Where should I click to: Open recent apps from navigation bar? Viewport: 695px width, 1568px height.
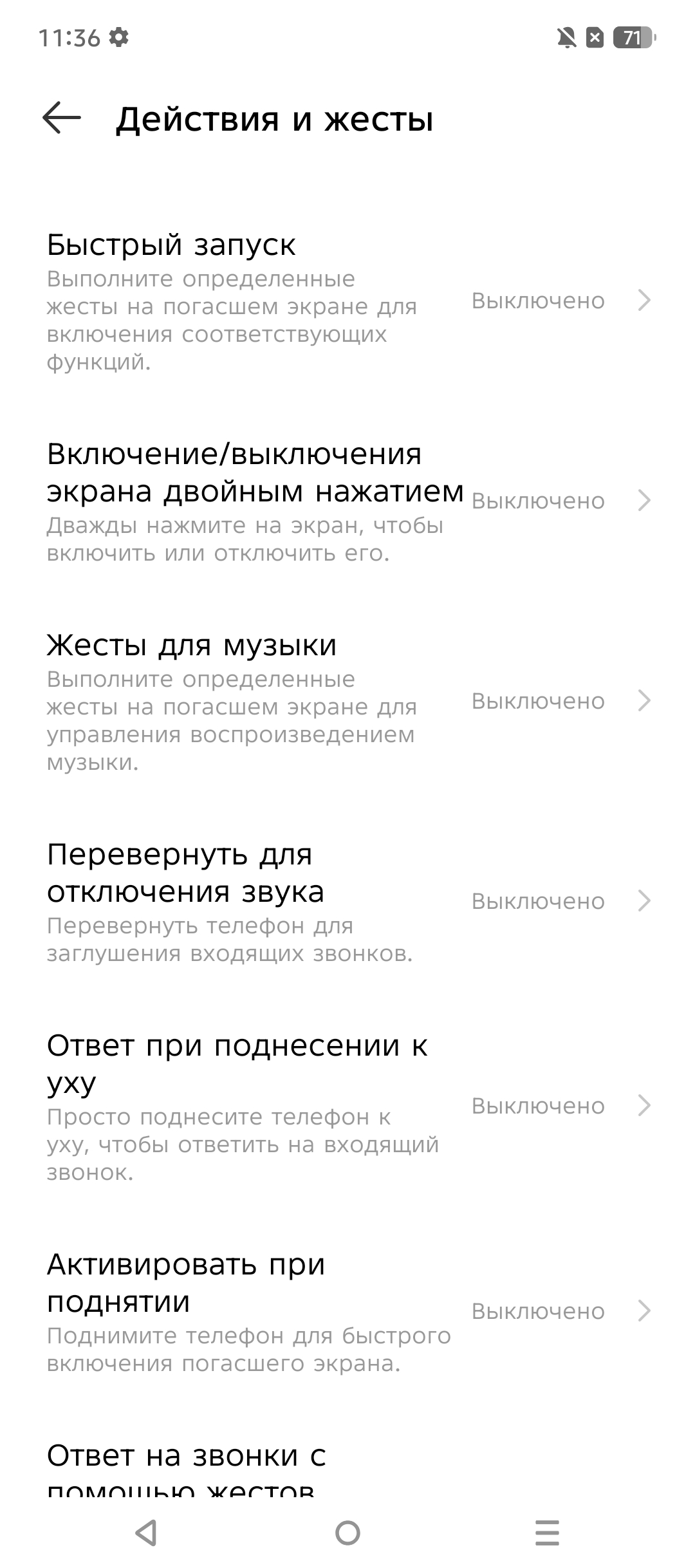tap(547, 1533)
